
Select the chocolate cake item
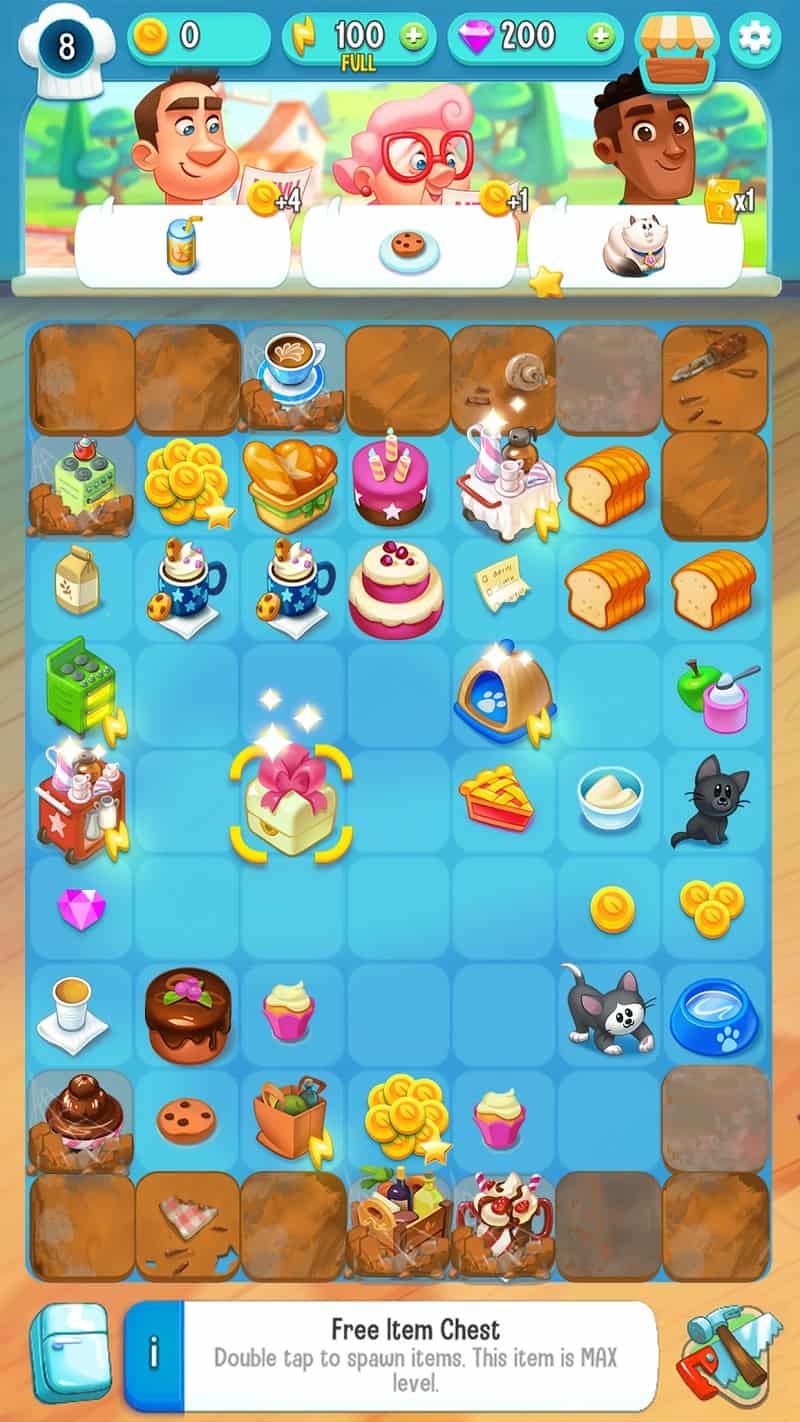click(x=187, y=1012)
